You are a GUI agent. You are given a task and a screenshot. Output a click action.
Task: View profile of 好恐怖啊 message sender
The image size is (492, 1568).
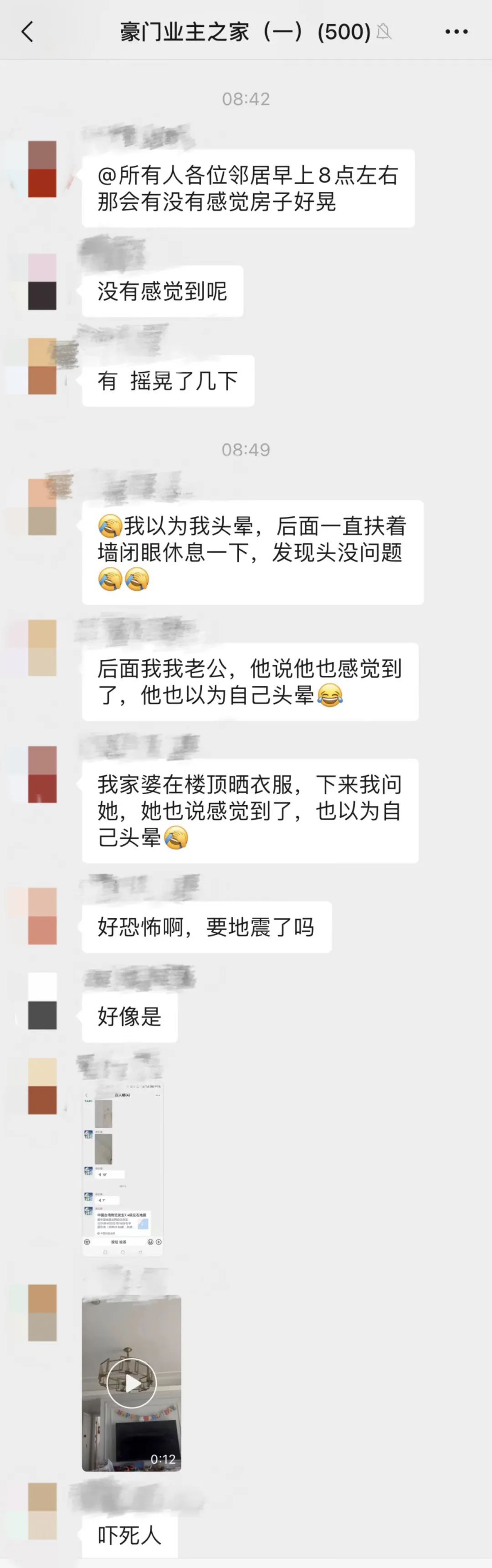(42, 916)
